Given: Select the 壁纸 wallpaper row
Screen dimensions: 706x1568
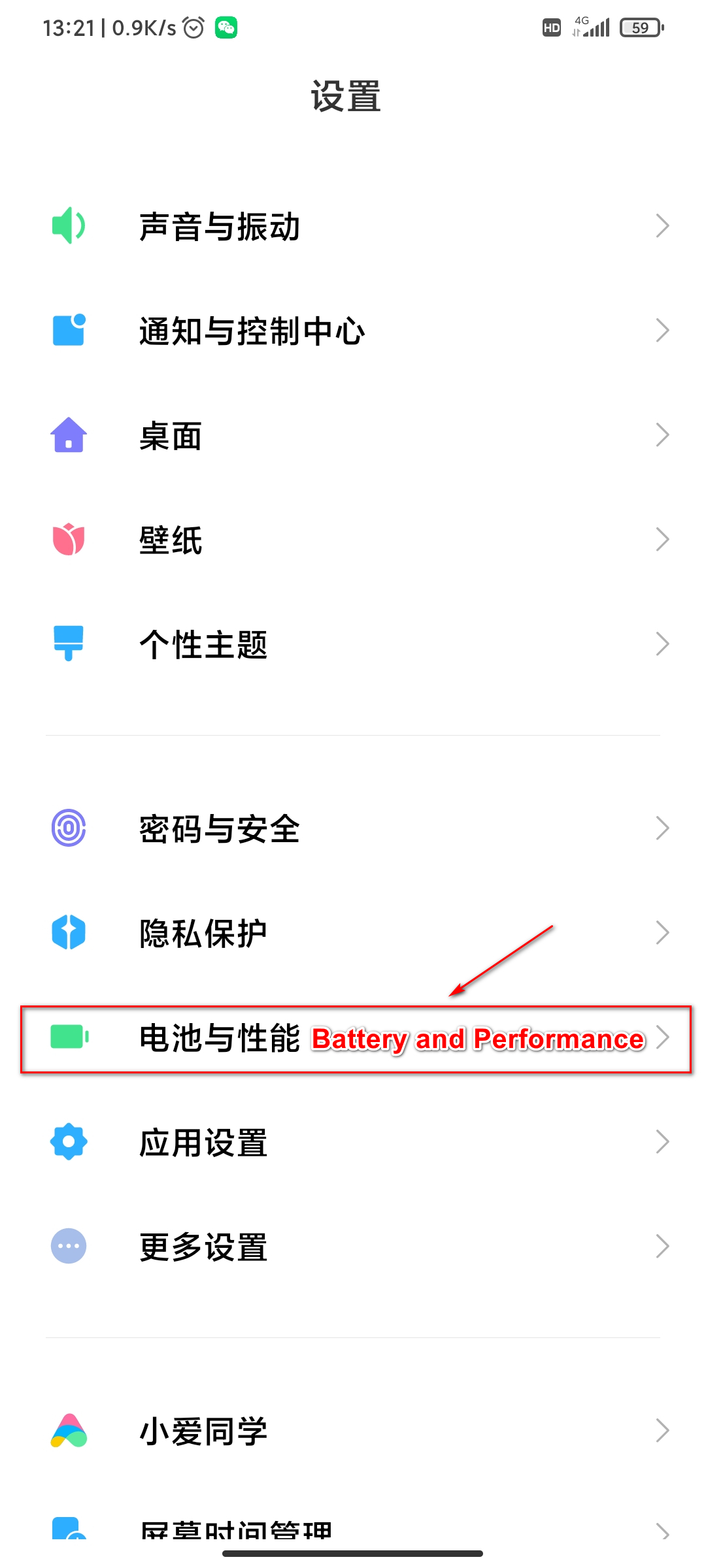Looking at the screenshot, I should (171, 540).
